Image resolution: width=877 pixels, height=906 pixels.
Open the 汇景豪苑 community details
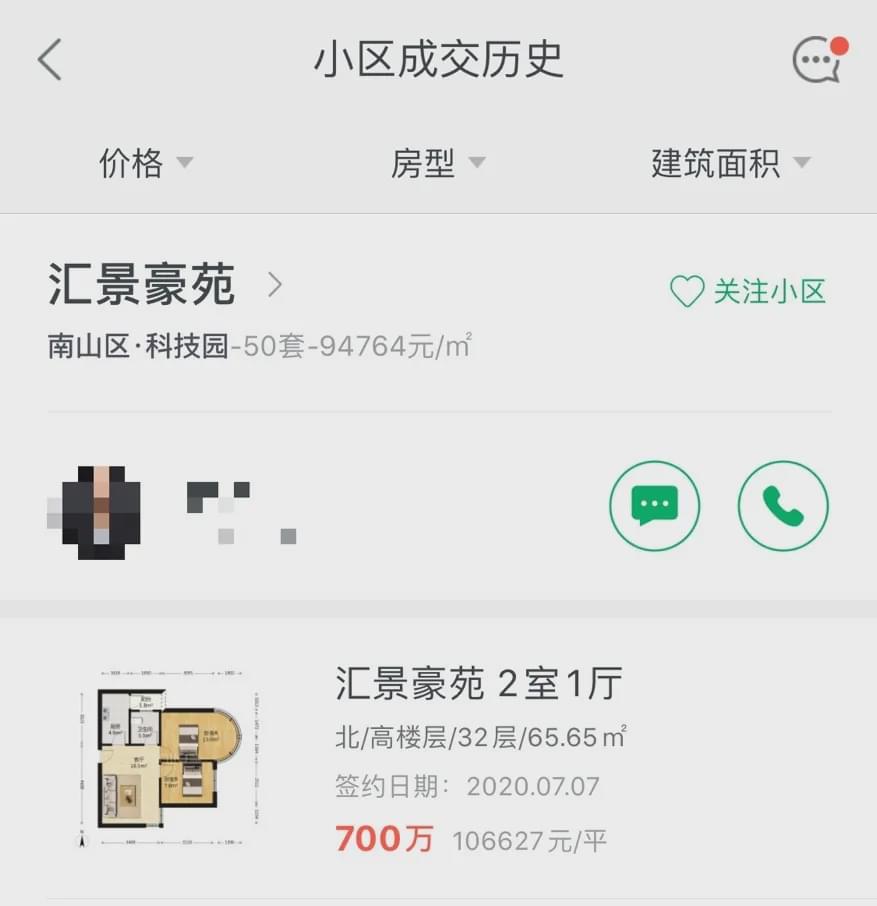pos(165,286)
